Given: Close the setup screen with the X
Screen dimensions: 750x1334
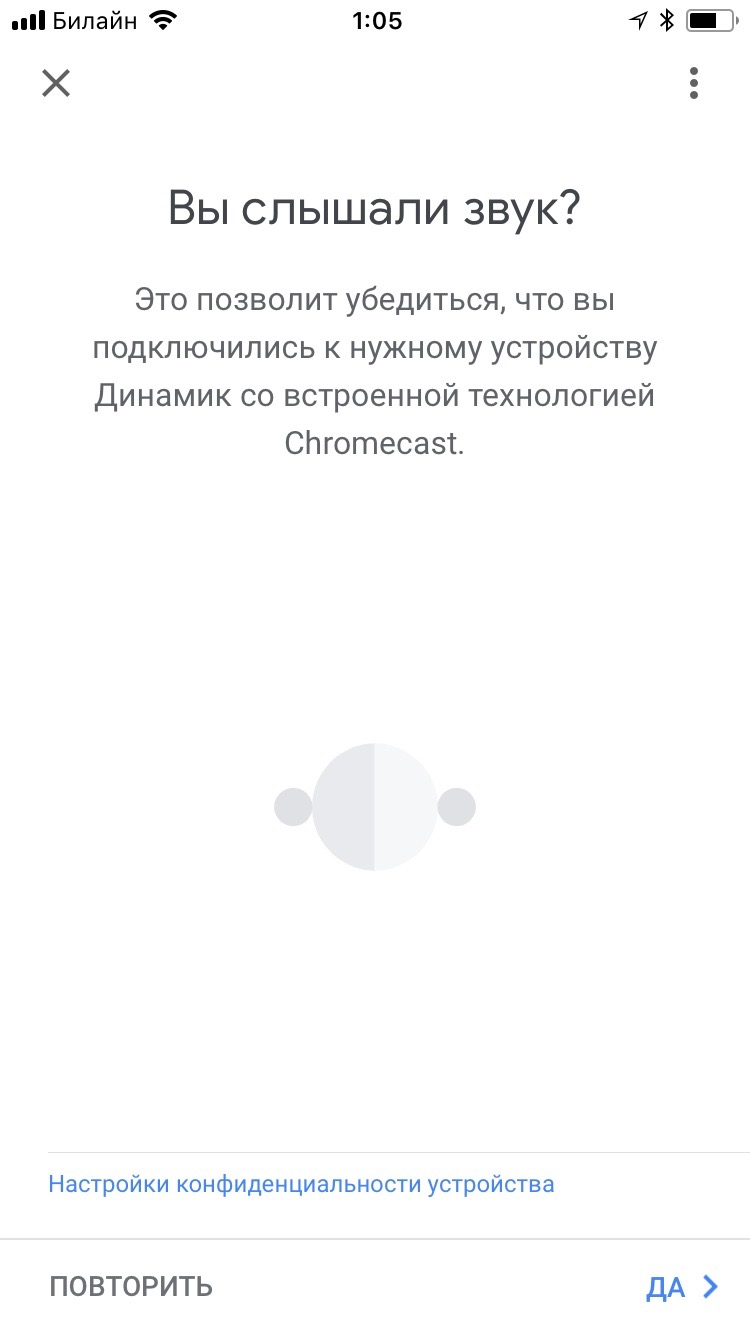Looking at the screenshot, I should point(56,83).
